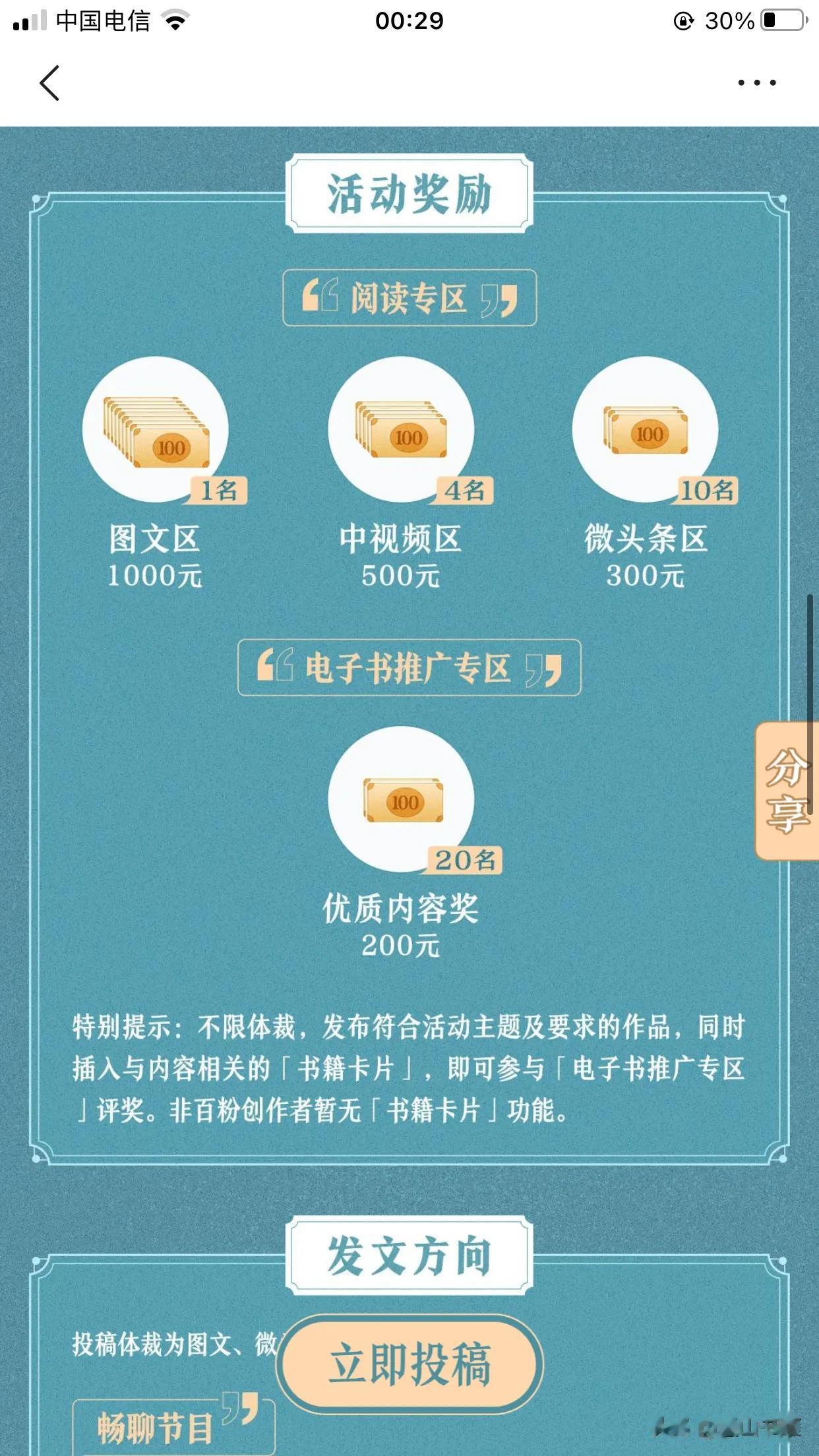Image resolution: width=819 pixels, height=1456 pixels.
Task: Go back using the top-left arrow
Action: coord(50,83)
